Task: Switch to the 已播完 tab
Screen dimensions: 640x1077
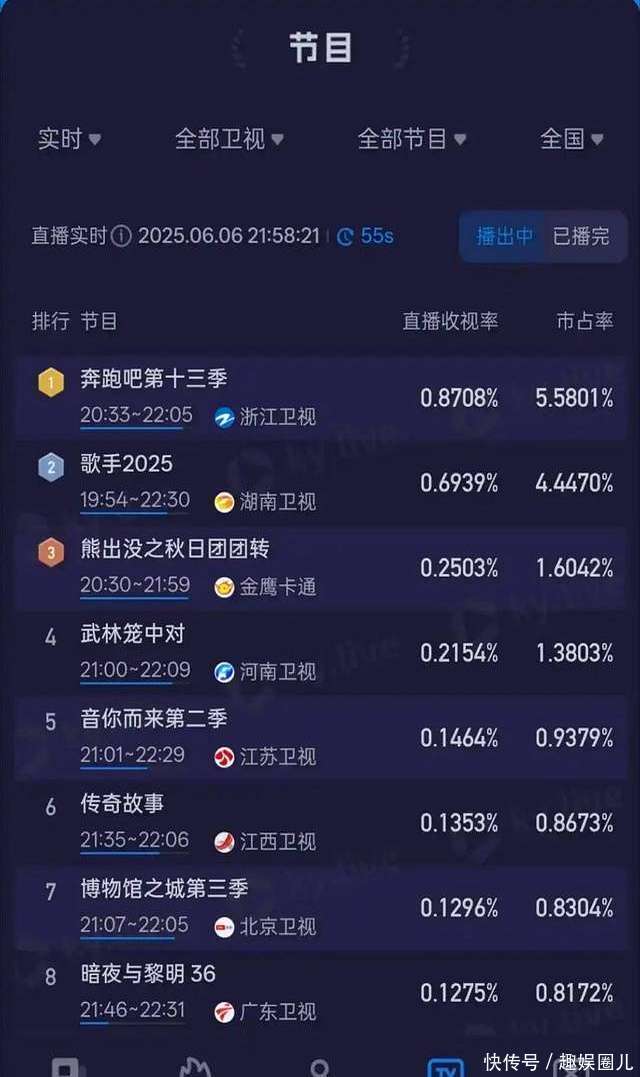Action: (x=582, y=236)
